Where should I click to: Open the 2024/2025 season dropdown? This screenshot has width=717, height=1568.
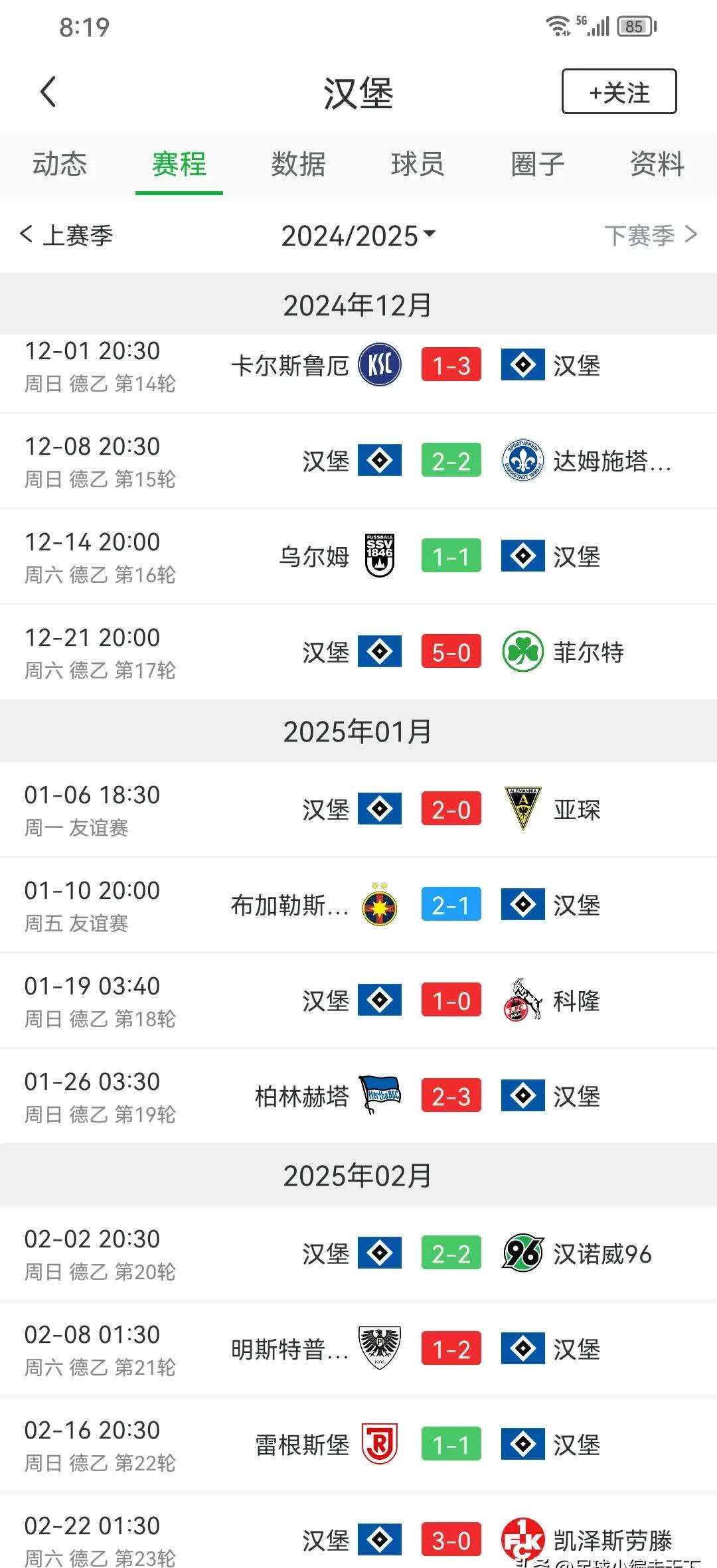tap(358, 236)
